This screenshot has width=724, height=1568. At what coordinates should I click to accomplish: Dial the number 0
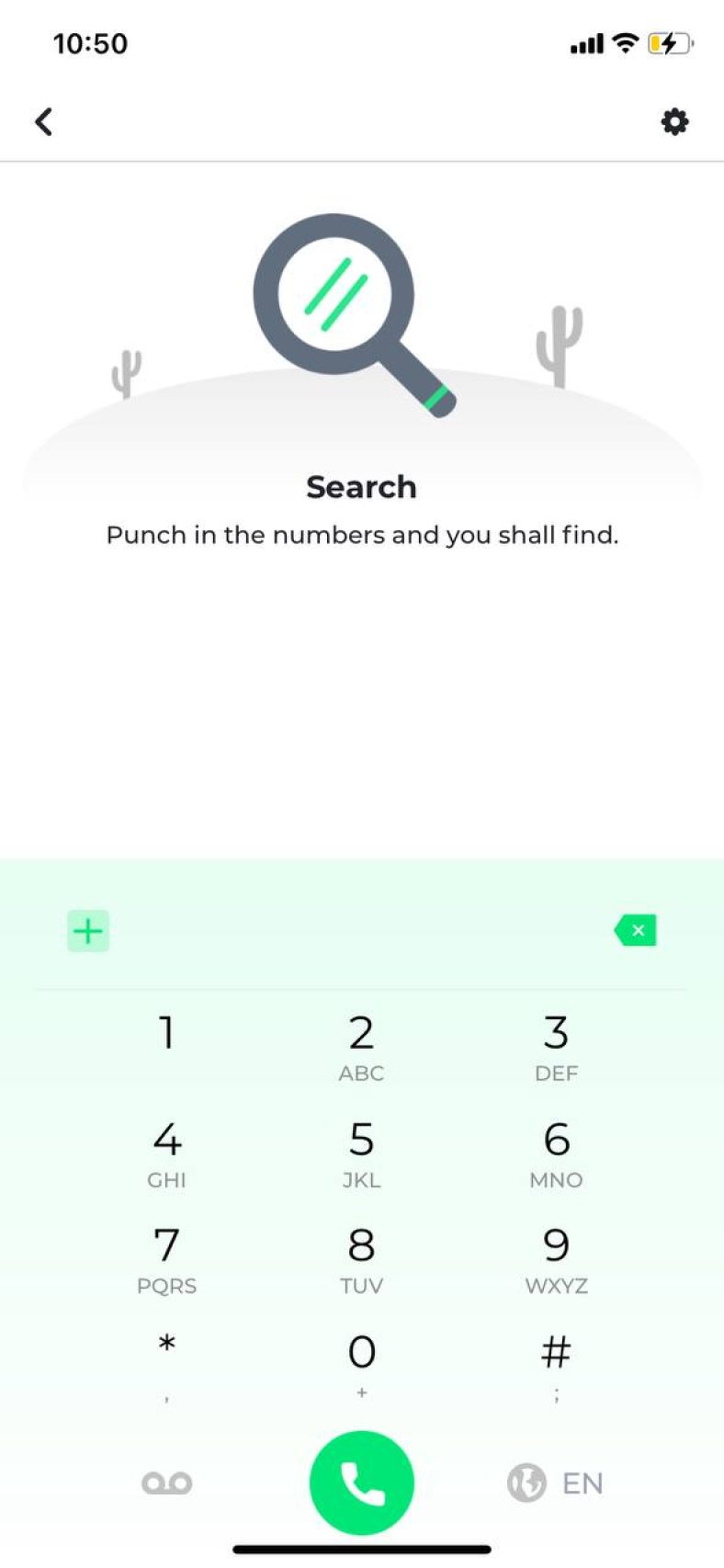[x=361, y=1354]
